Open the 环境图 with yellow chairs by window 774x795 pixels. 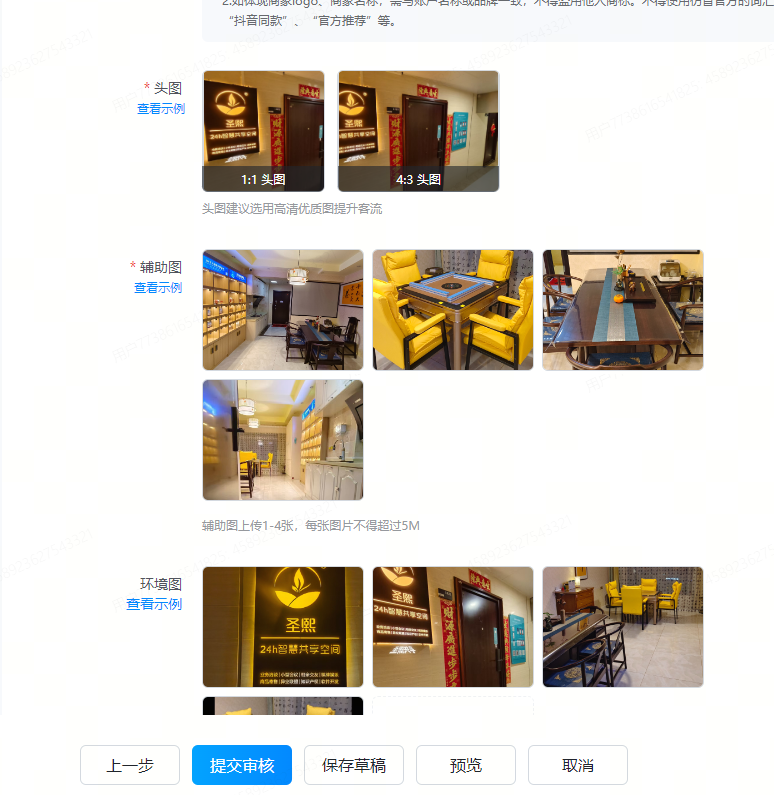tap(623, 626)
